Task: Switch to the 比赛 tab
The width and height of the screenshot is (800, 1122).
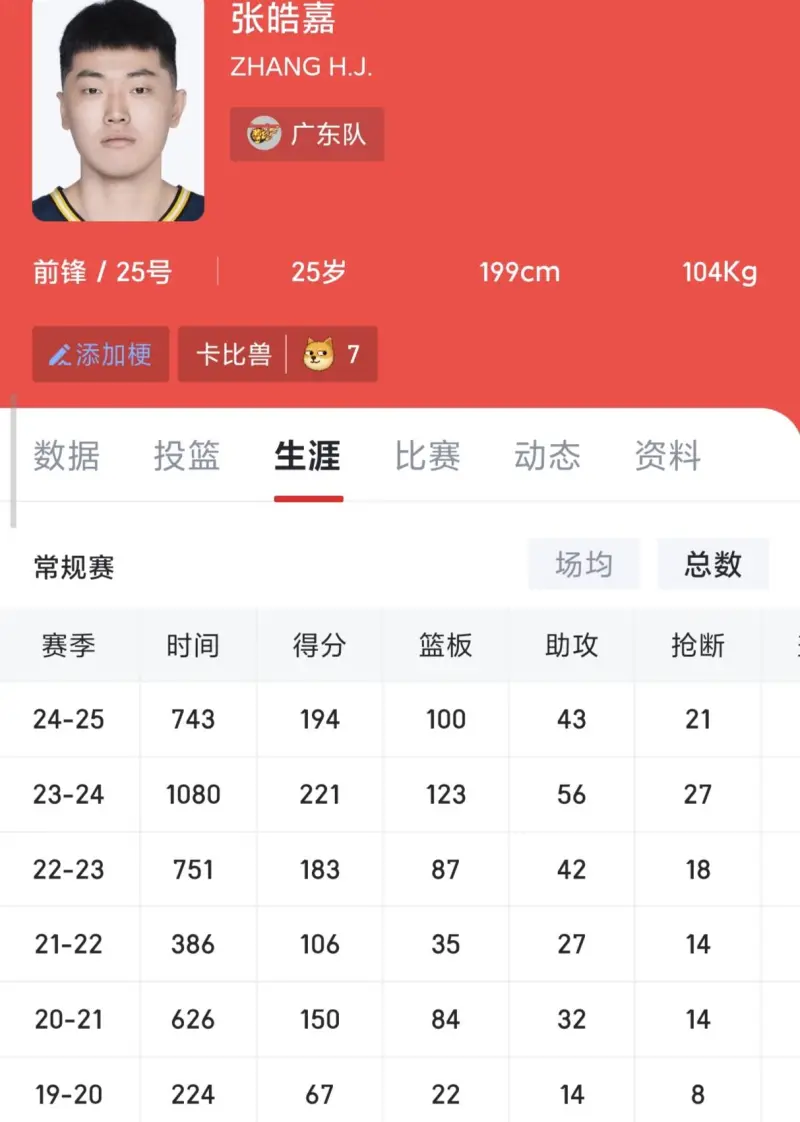Action: point(427,456)
